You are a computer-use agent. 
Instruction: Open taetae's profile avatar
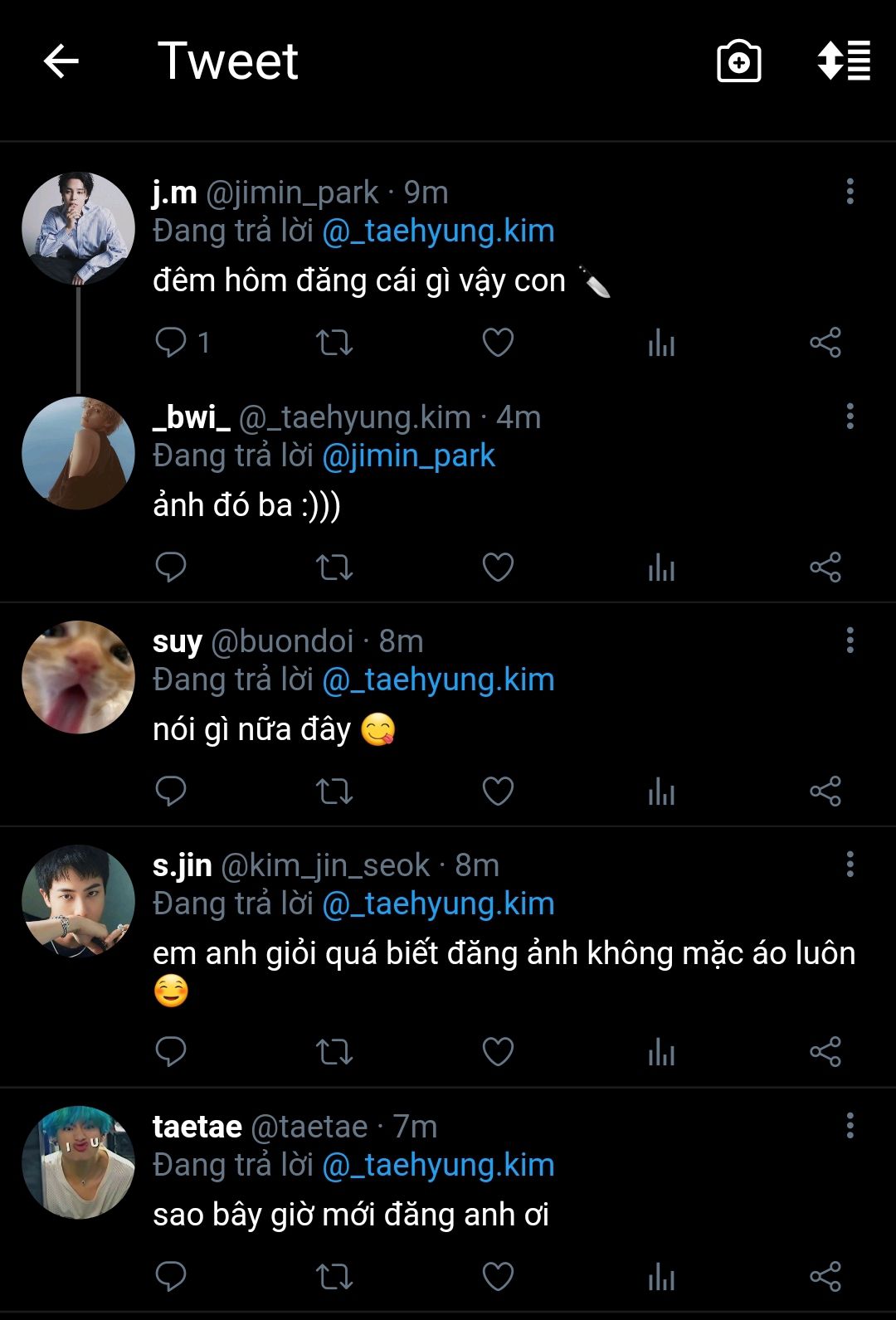(78, 1162)
